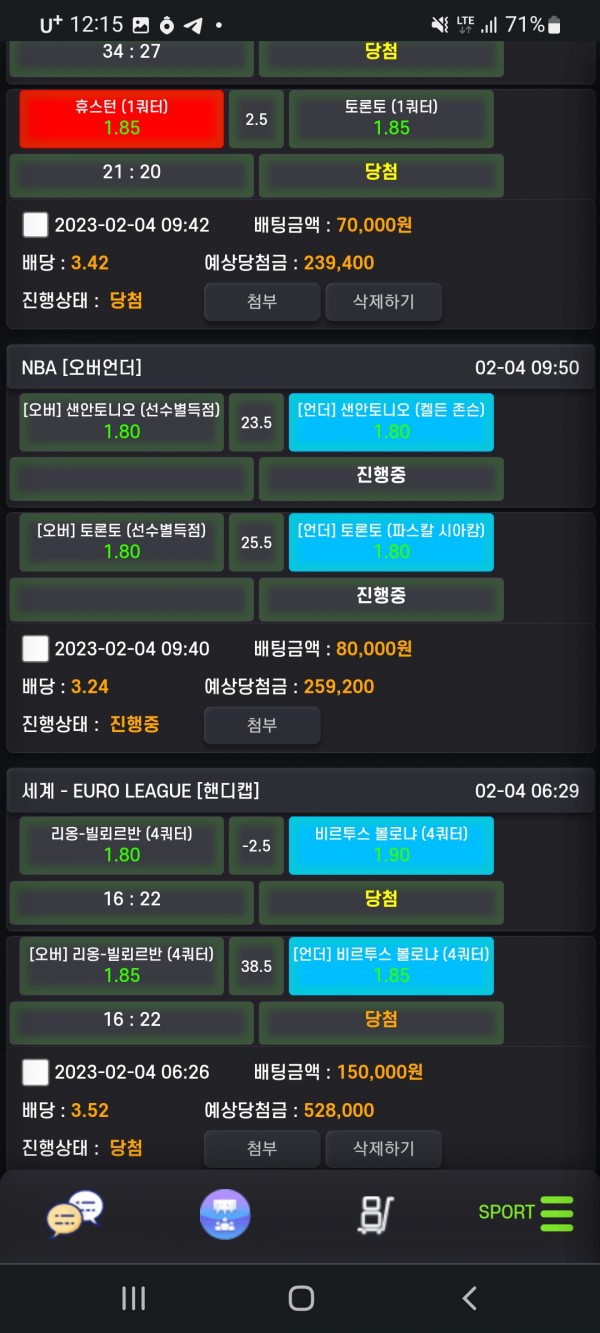Open the chat bubbles icon
Screen dimensions: 600x1333
click(75, 1214)
